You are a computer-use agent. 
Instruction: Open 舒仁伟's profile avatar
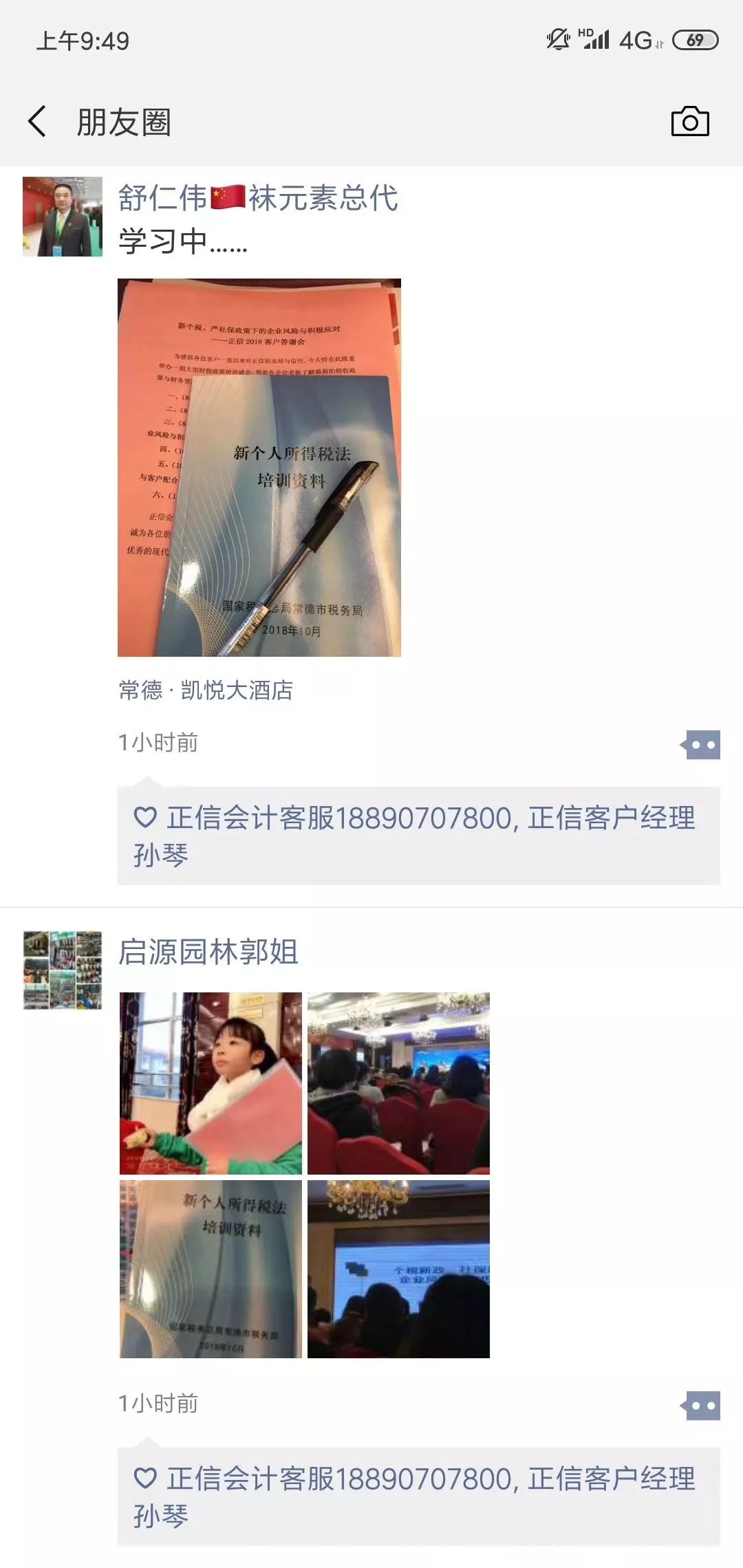click(63, 217)
